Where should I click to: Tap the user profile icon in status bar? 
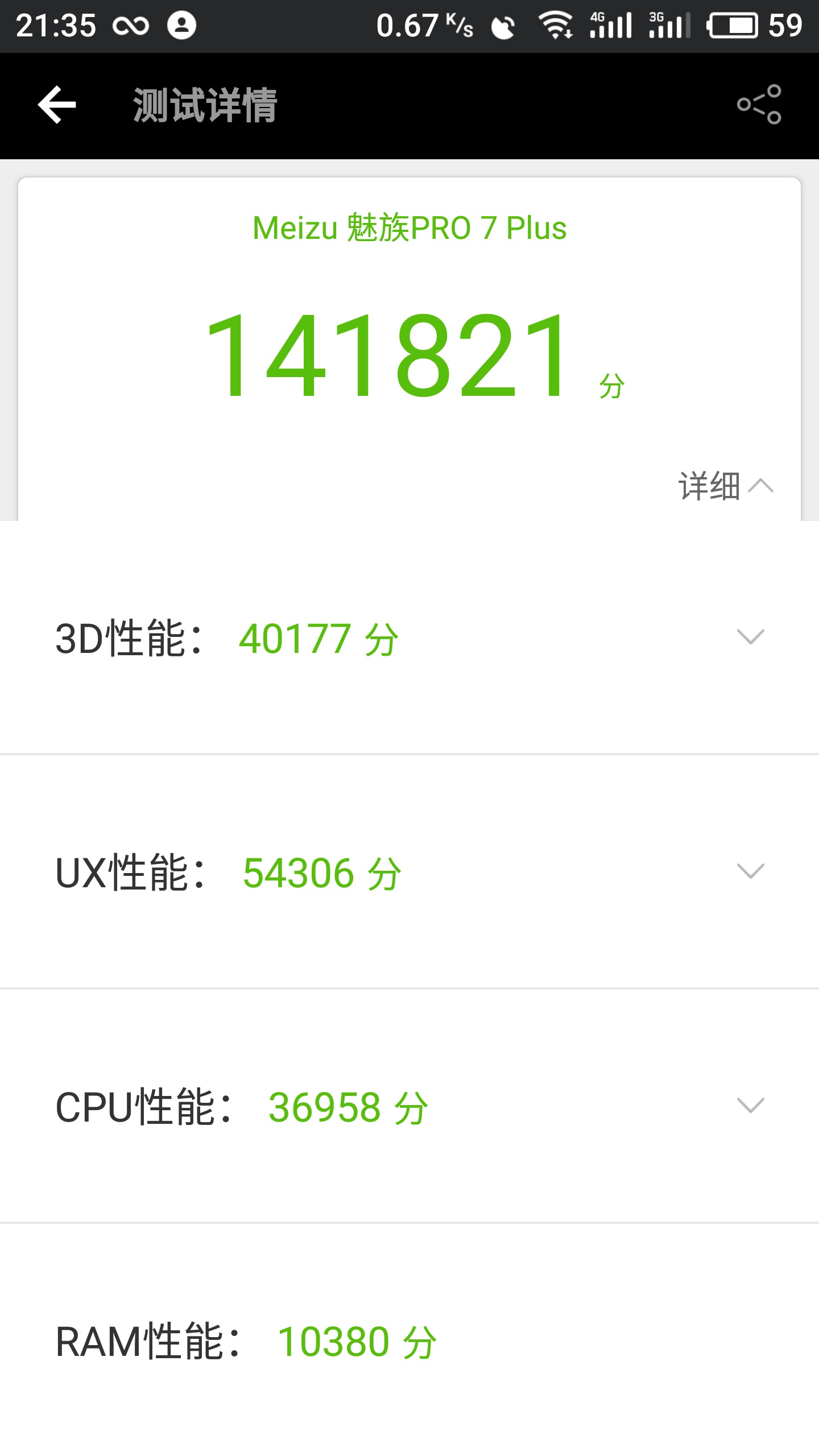click(183, 25)
